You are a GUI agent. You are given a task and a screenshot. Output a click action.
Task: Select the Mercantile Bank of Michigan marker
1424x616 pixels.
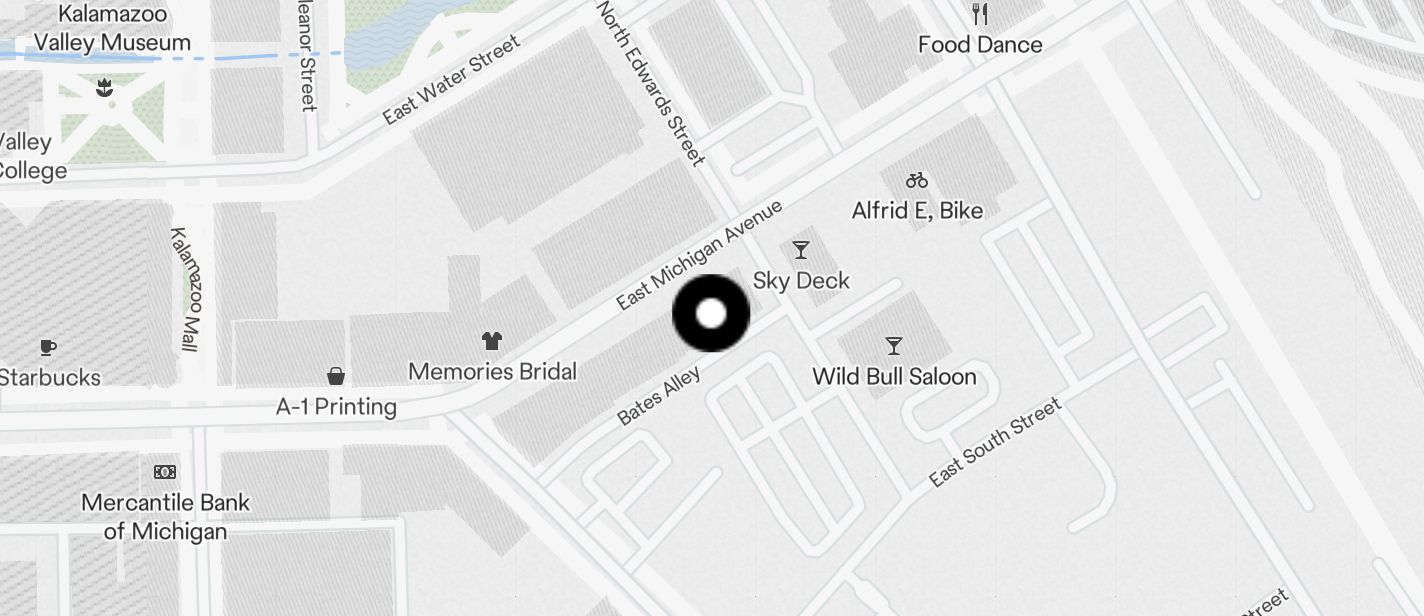pos(165,471)
